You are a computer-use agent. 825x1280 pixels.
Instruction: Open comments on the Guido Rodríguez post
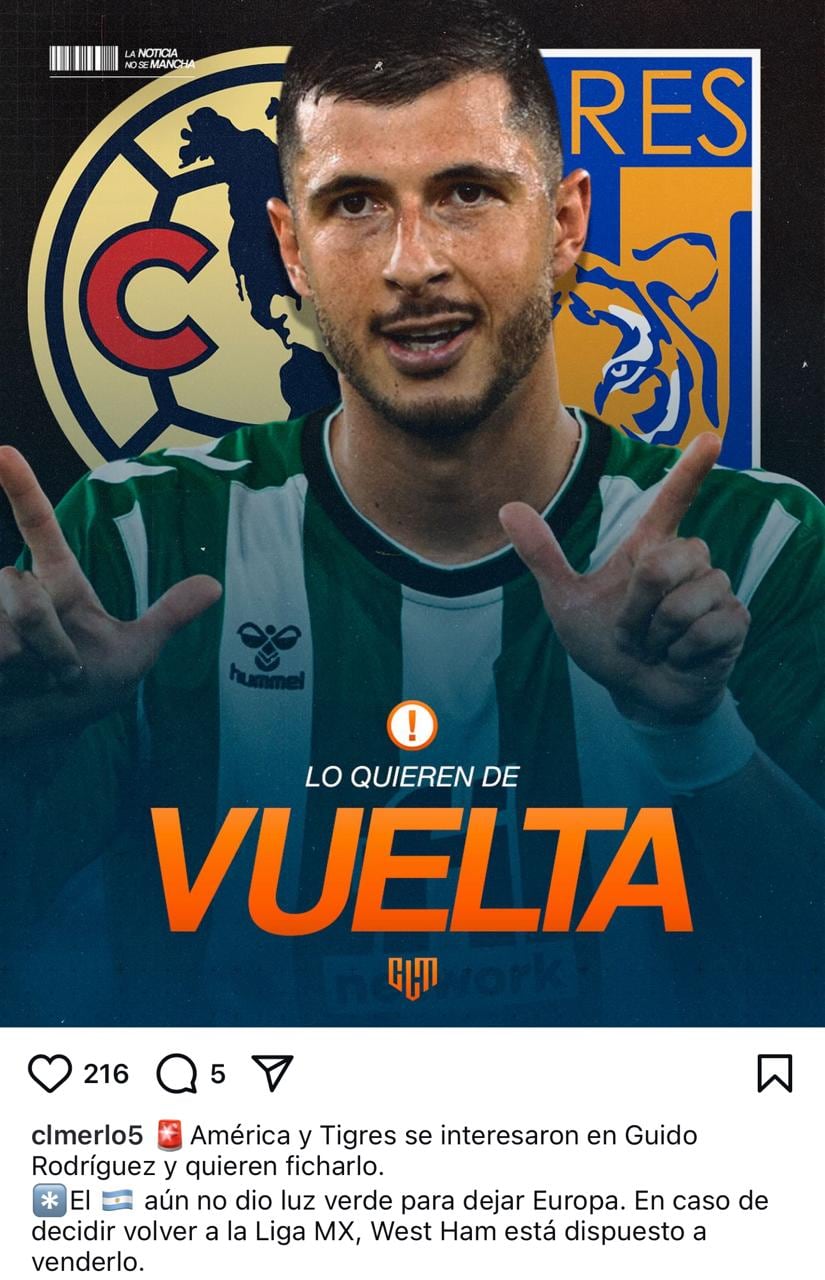point(177,1074)
